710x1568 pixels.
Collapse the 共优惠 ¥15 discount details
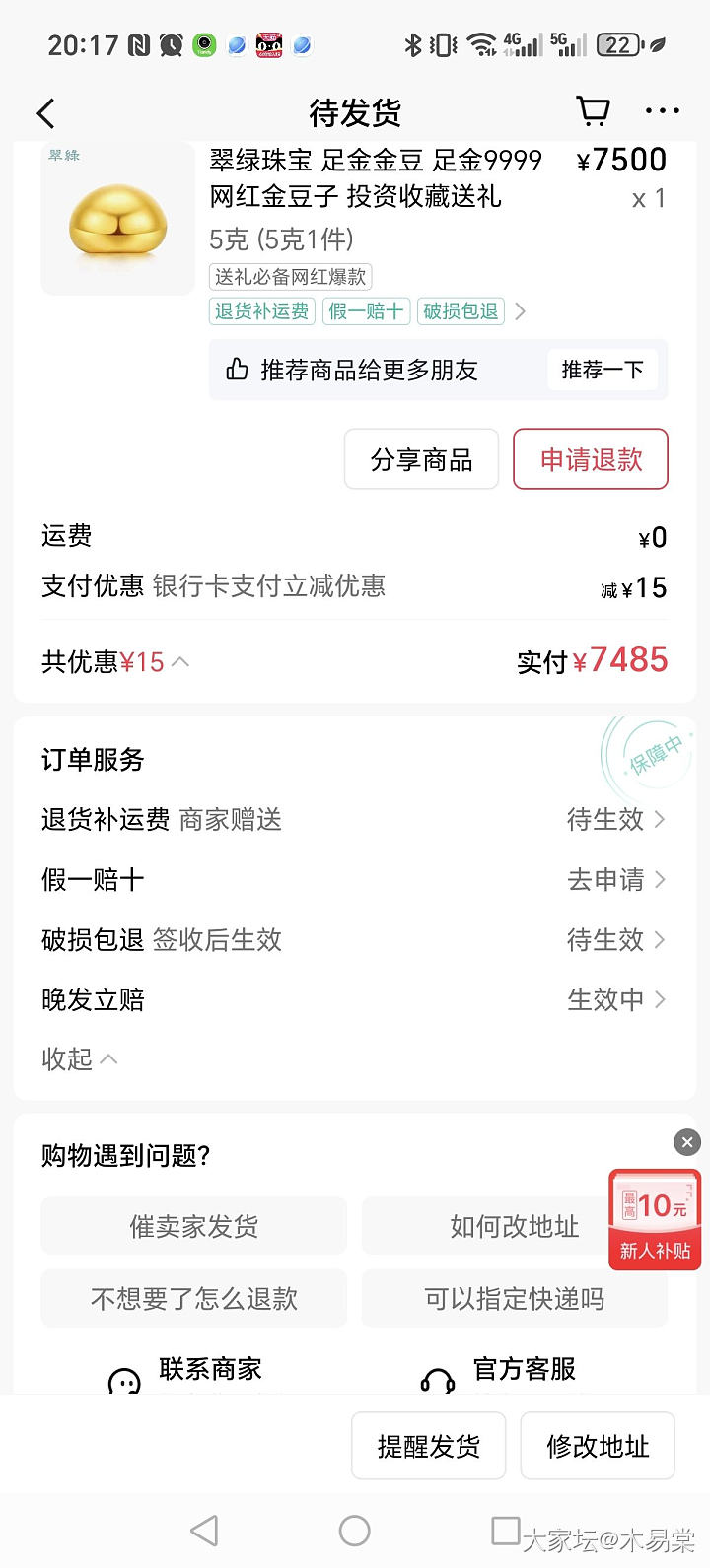coord(115,662)
